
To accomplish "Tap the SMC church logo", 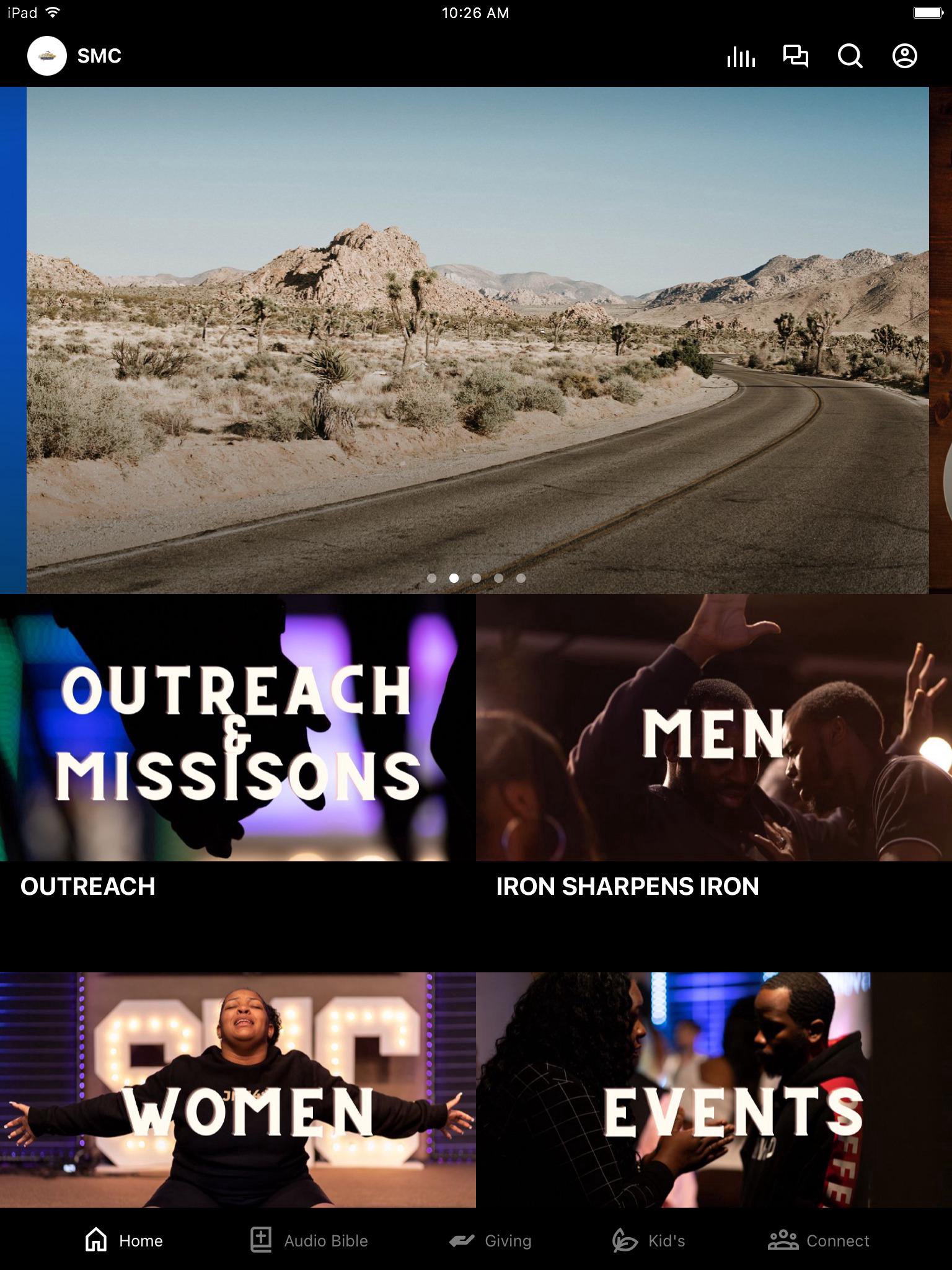I will (x=47, y=56).
